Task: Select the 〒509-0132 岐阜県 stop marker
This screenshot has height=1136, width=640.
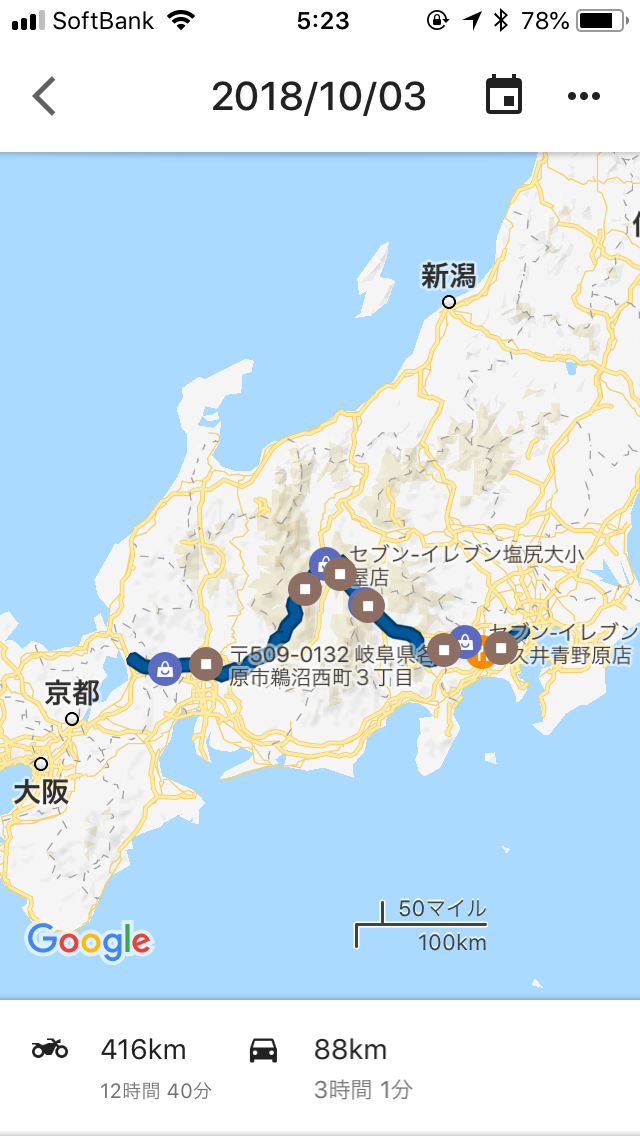Action: [x=206, y=663]
